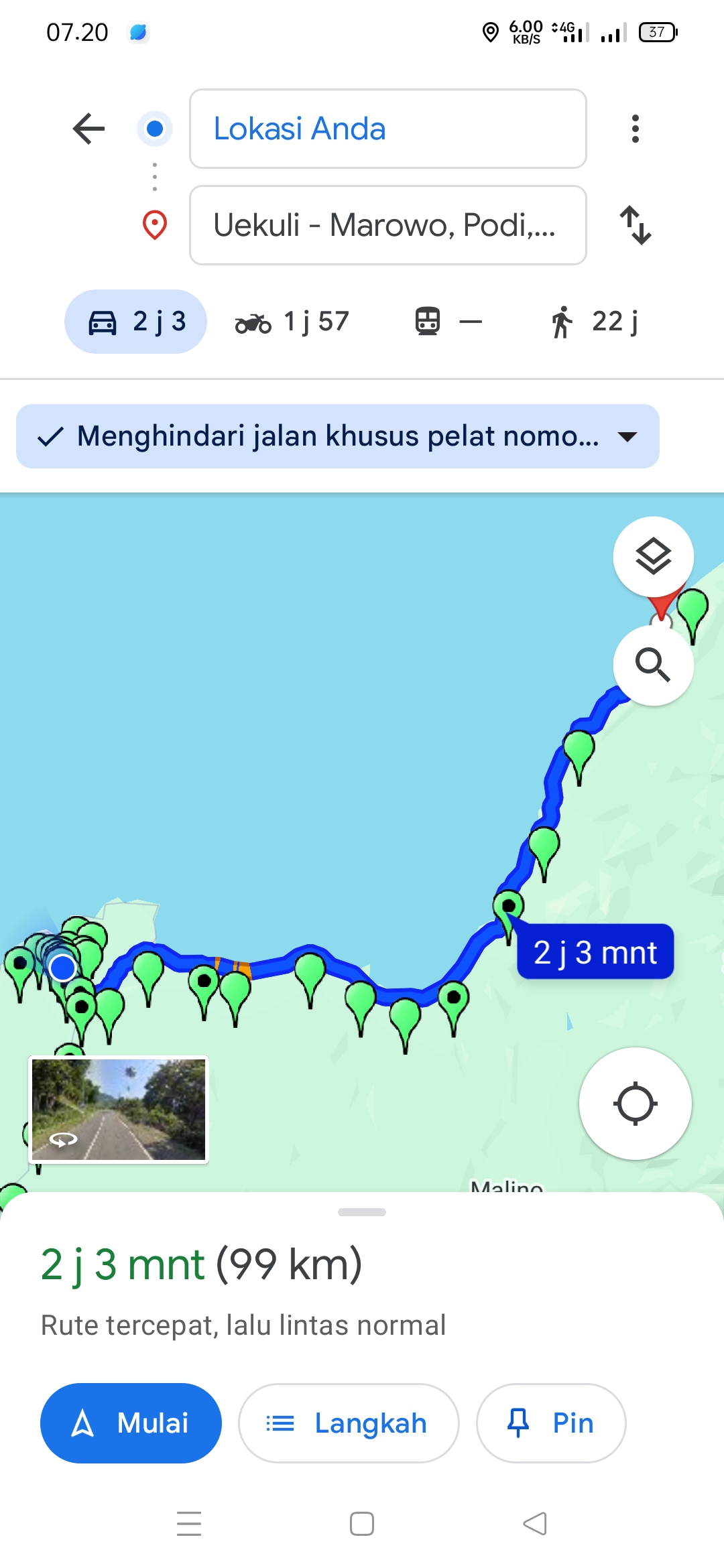
Task: Expand the Menghindari jalan khusus route options
Action: click(338, 436)
